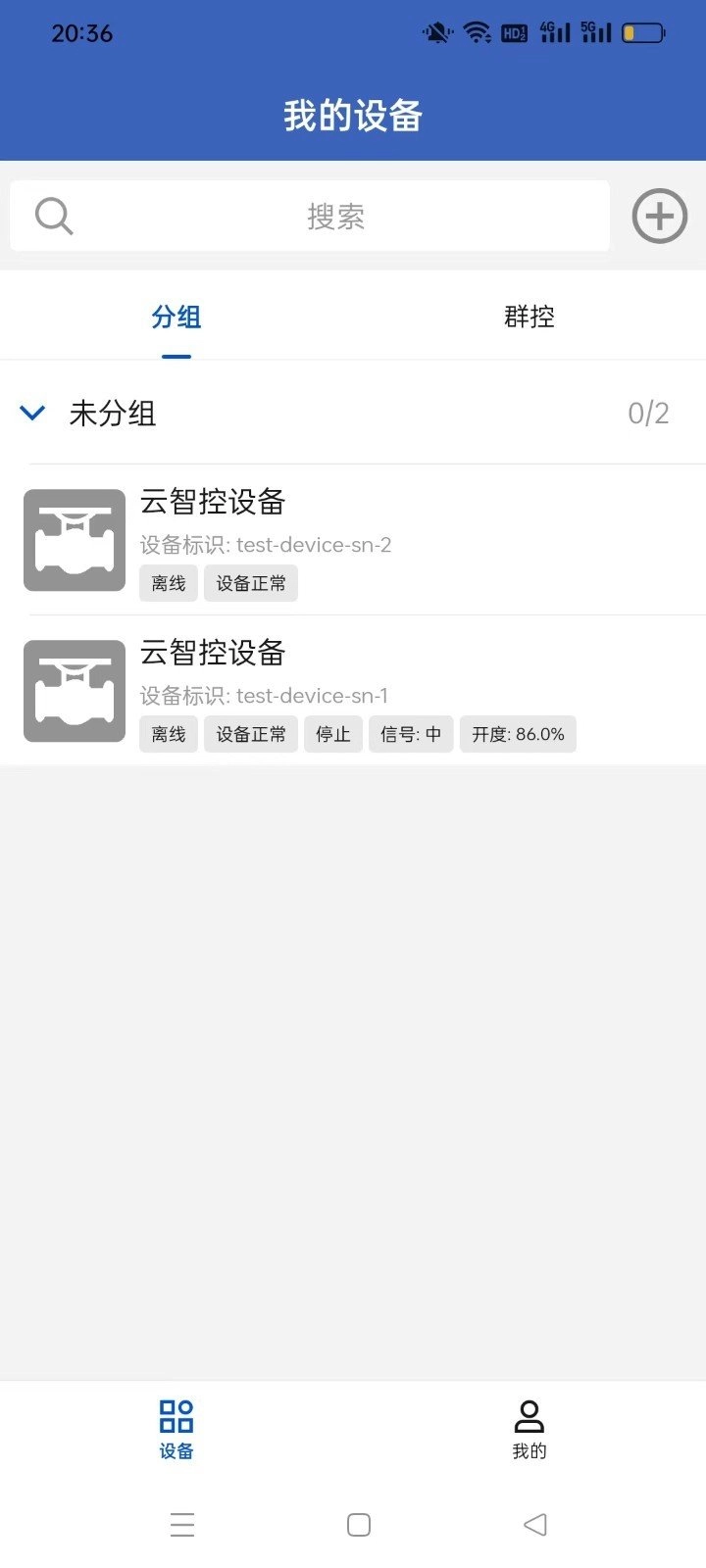This screenshot has width=706, height=1568.
Task: Open the search magnifier icon
Action: coord(52,216)
